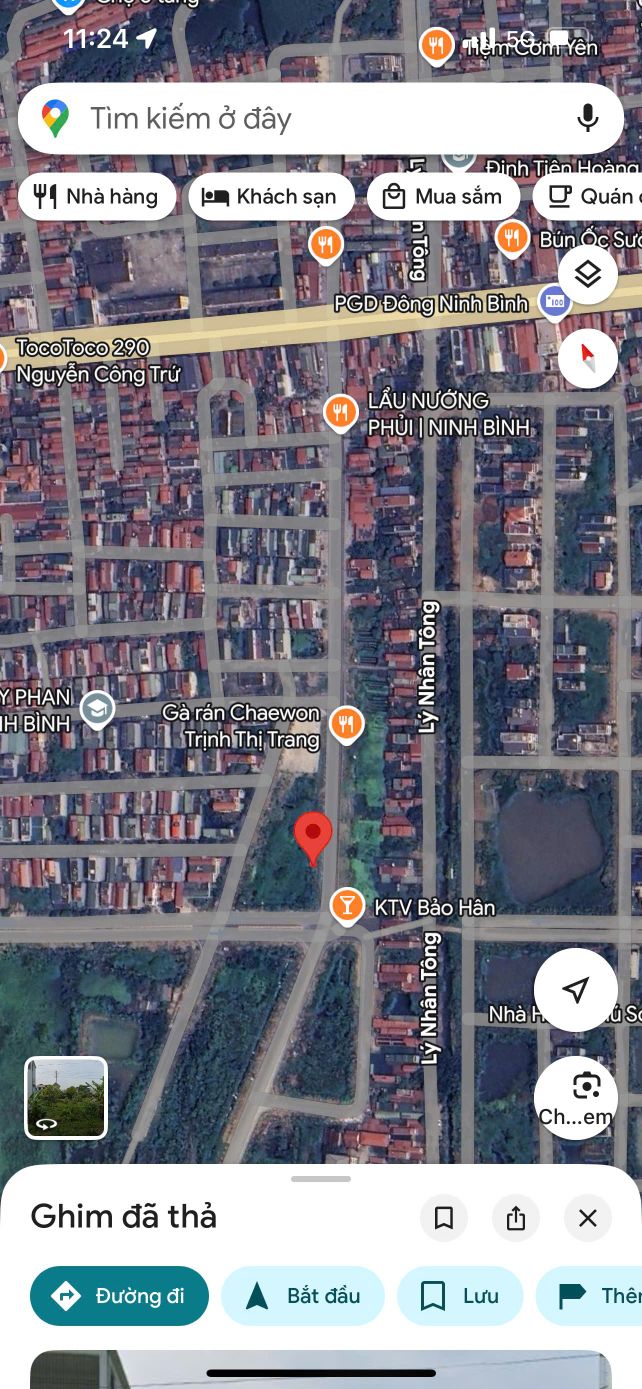Share the dropped pin location
Viewport: 642px width, 1389px height.
tap(516, 1218)
